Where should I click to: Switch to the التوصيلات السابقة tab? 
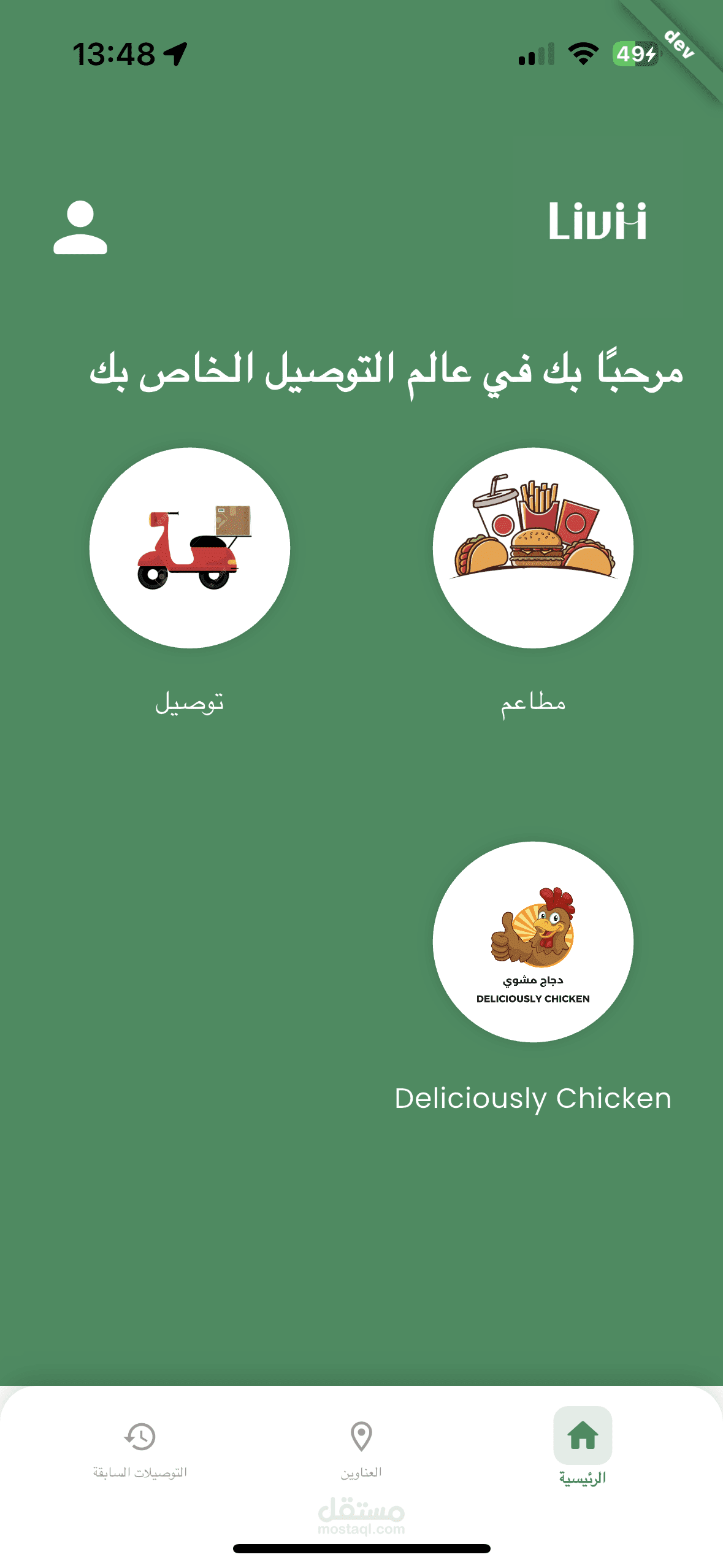140,1450
